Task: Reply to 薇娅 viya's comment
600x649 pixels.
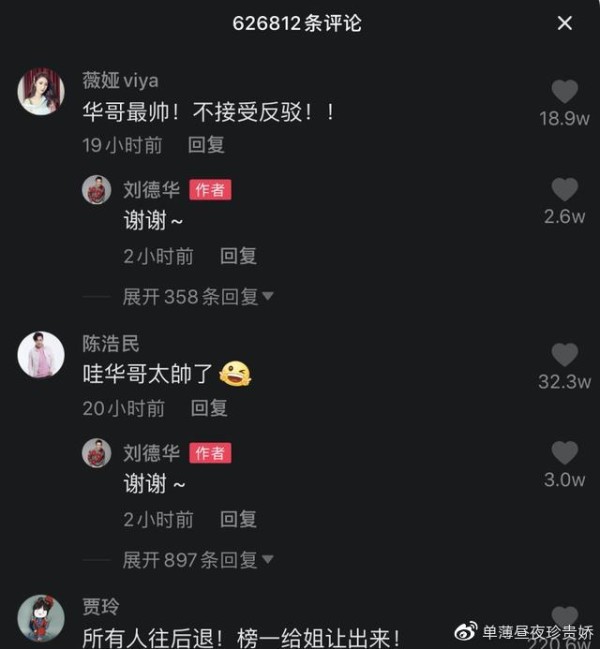Action: click(207, 145)
